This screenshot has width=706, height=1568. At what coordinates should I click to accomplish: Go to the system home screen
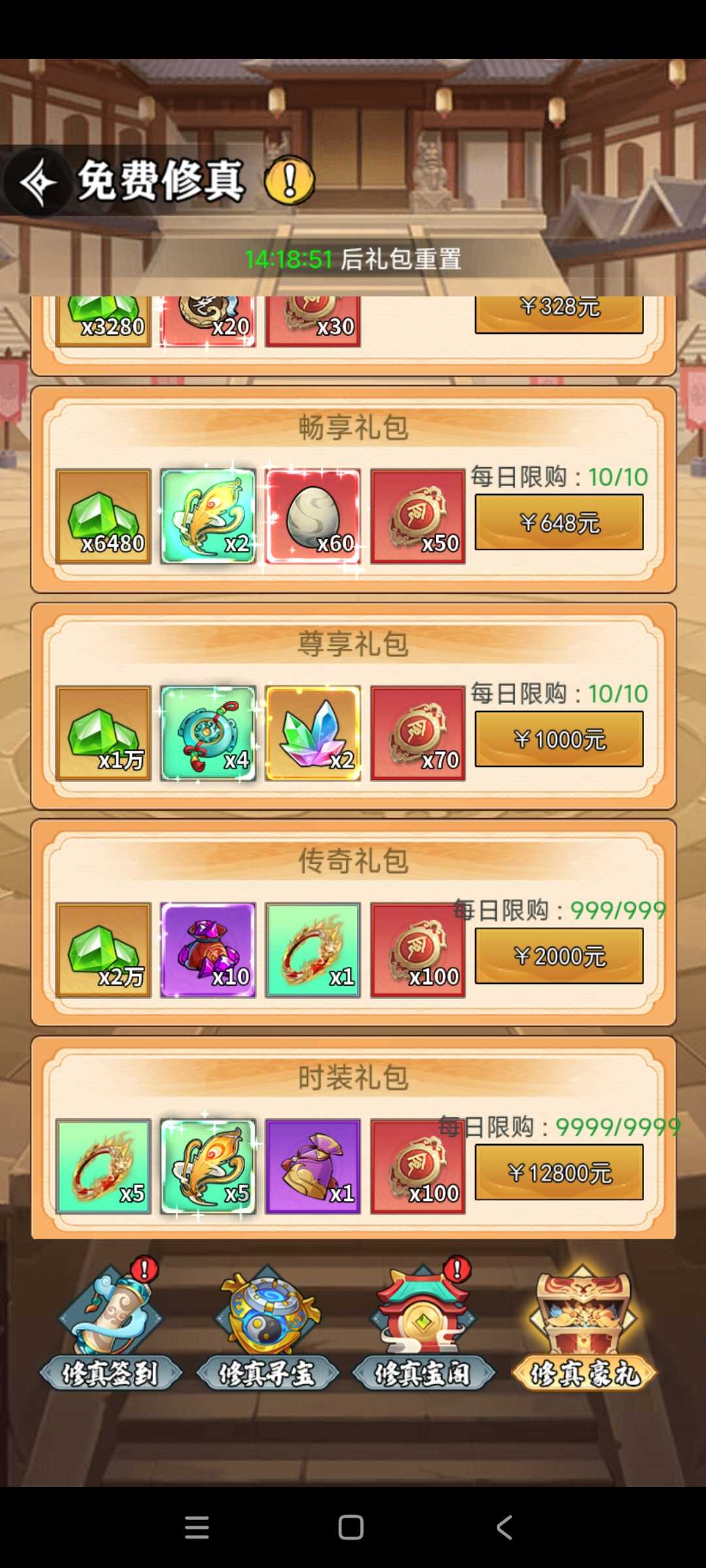point(351,1527)
